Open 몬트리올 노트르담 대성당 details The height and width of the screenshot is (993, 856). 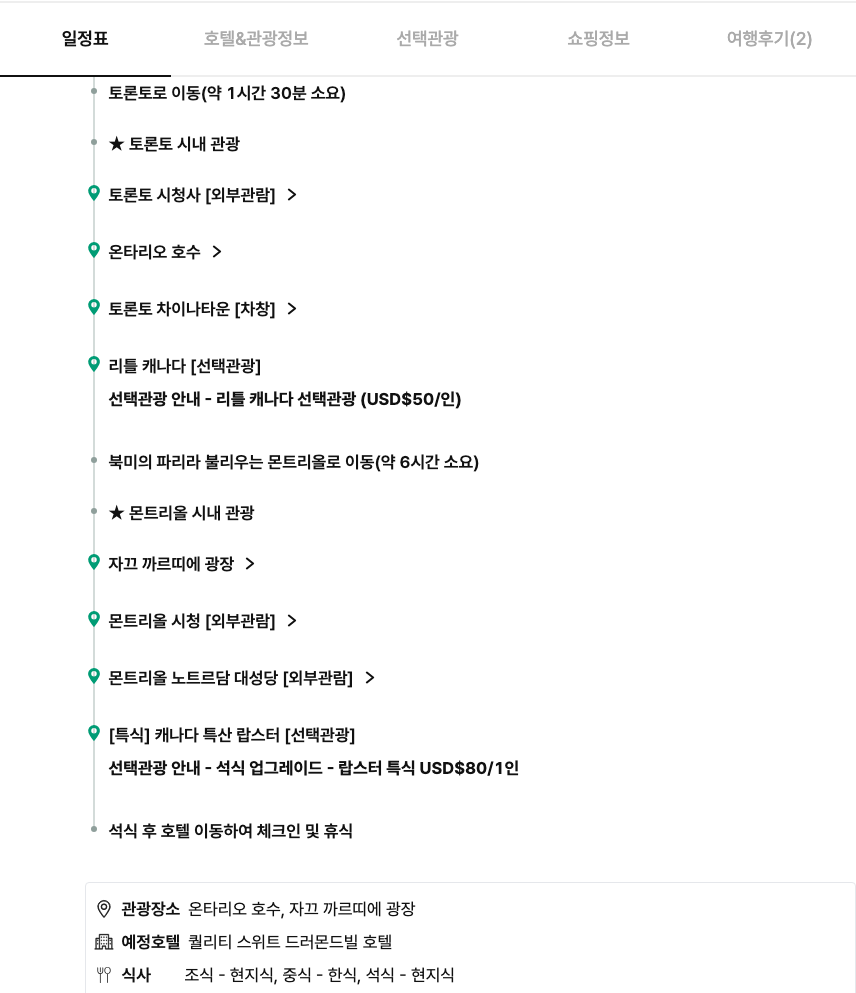click(x=241, y=678)
